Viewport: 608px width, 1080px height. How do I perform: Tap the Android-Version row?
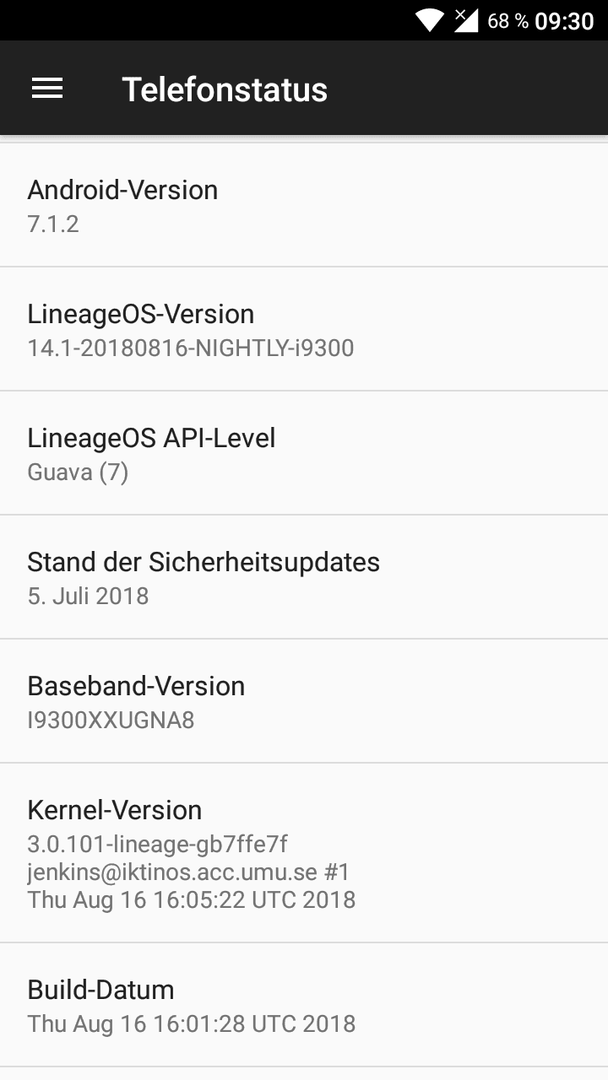[304, 205]
